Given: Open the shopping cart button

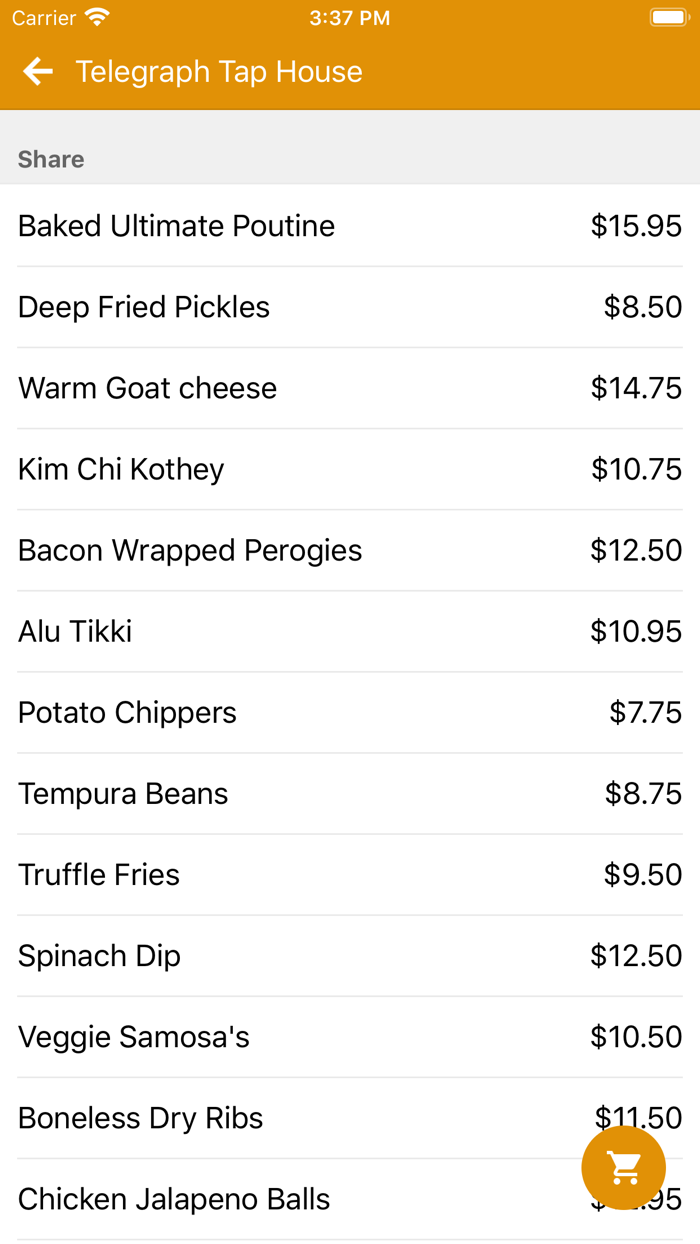Looking at the screenshot, I should click(x=624, y=1167).
